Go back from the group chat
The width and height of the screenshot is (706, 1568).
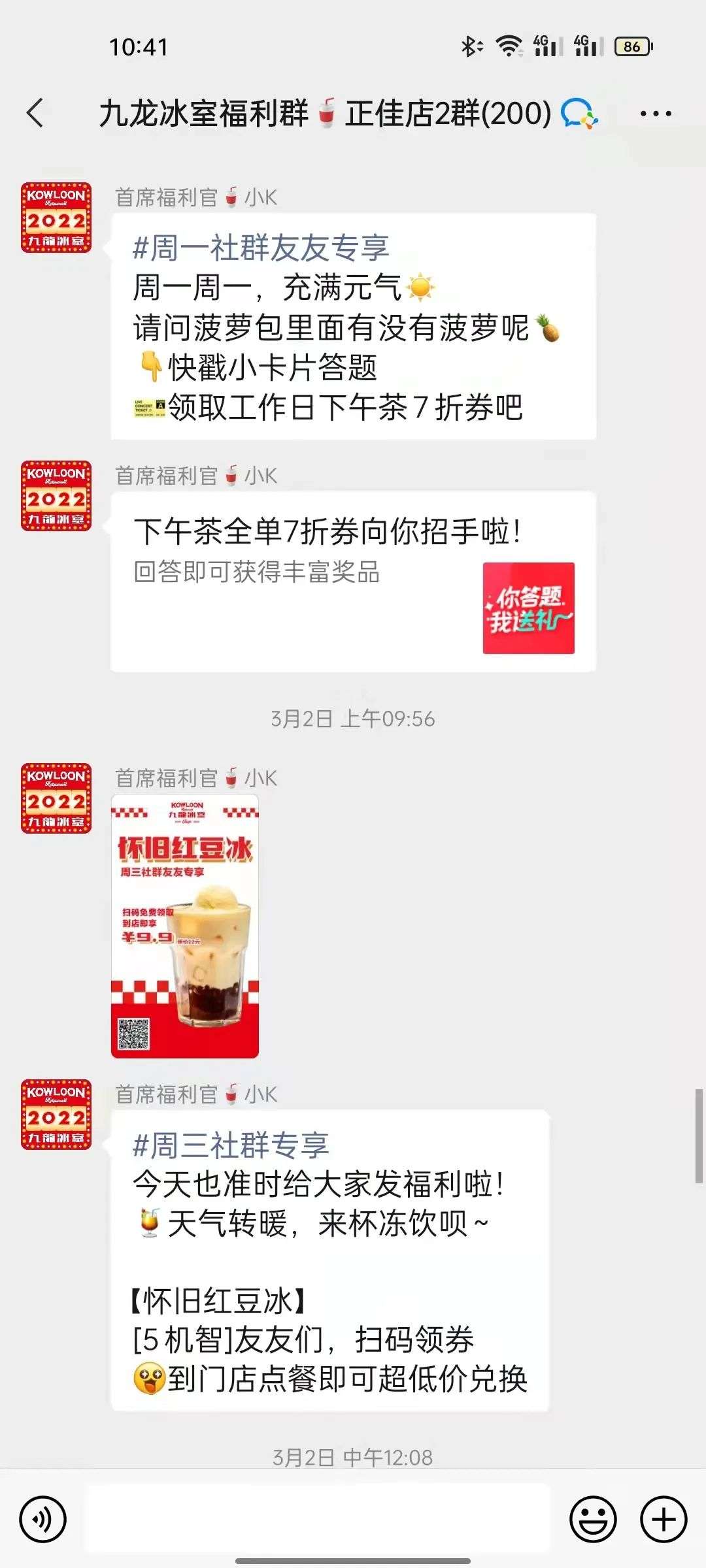(35, 113)
